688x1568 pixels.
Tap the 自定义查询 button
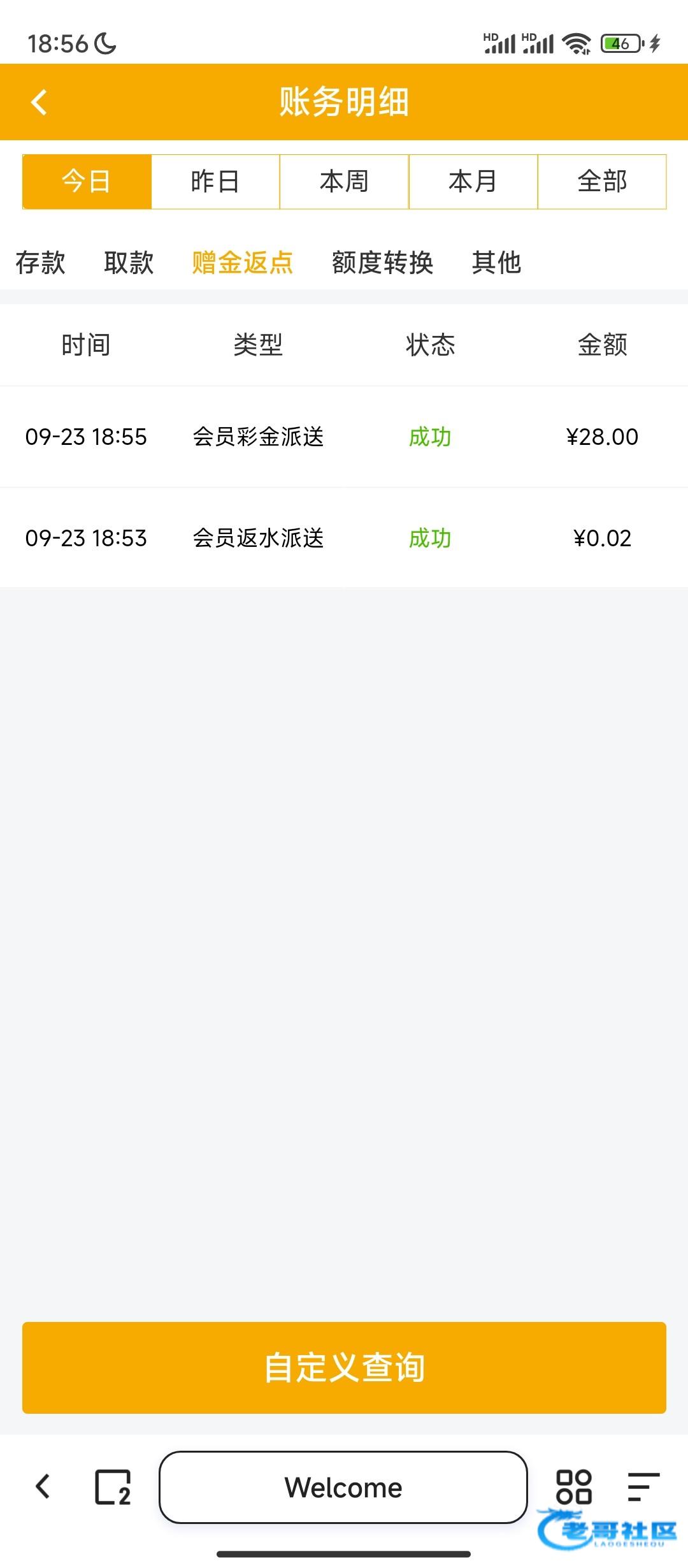[x=344, y=1367]
